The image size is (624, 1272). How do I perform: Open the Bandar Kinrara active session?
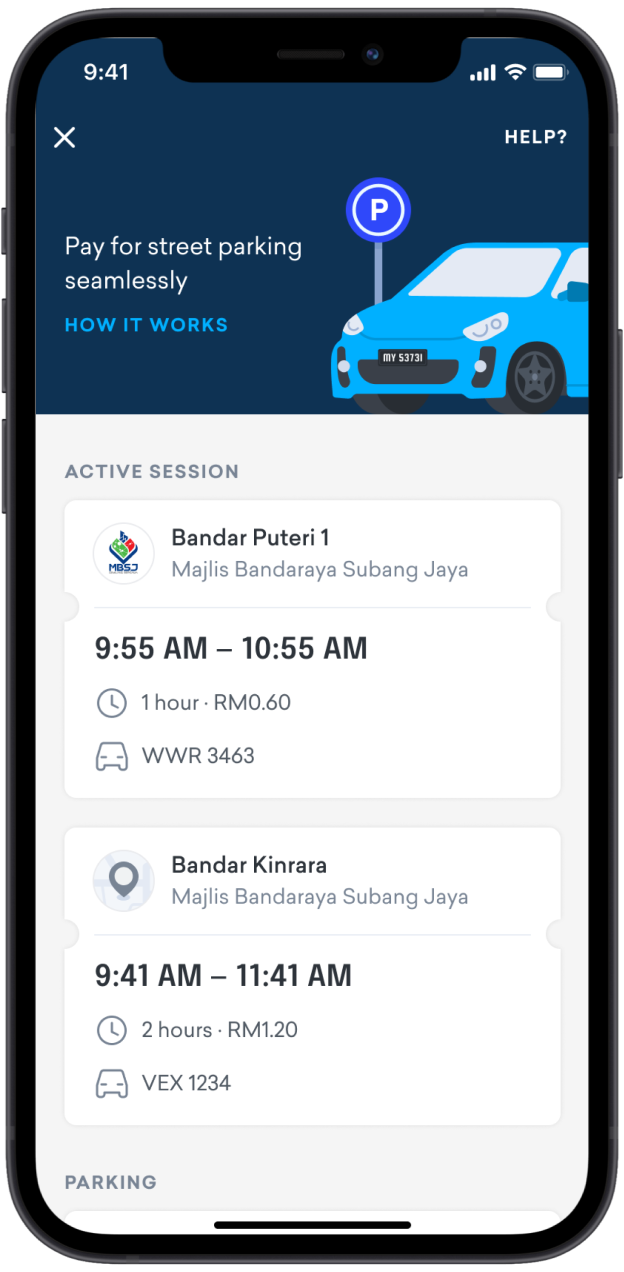pos(312,975)
